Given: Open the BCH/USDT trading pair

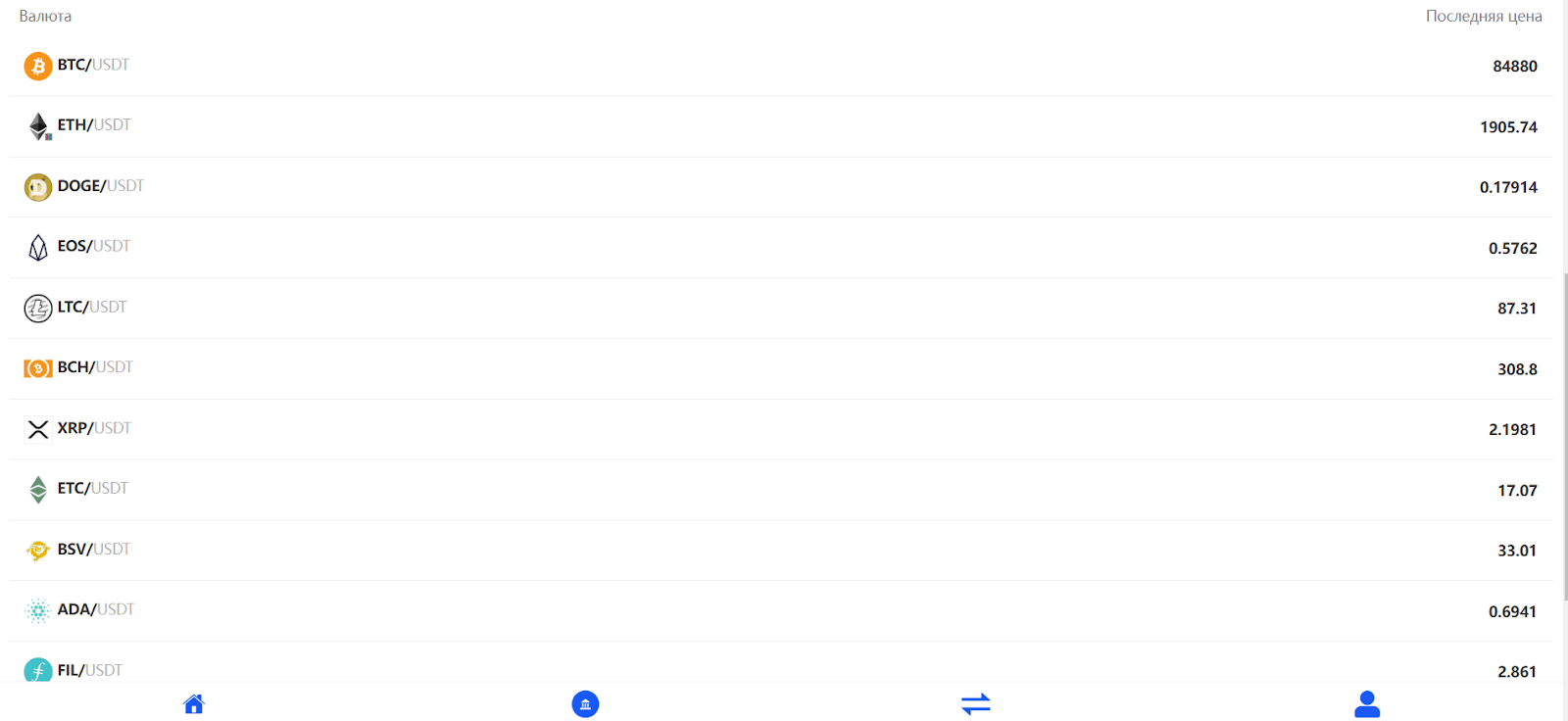Looking at the screenshot, I should pos(94,367).
